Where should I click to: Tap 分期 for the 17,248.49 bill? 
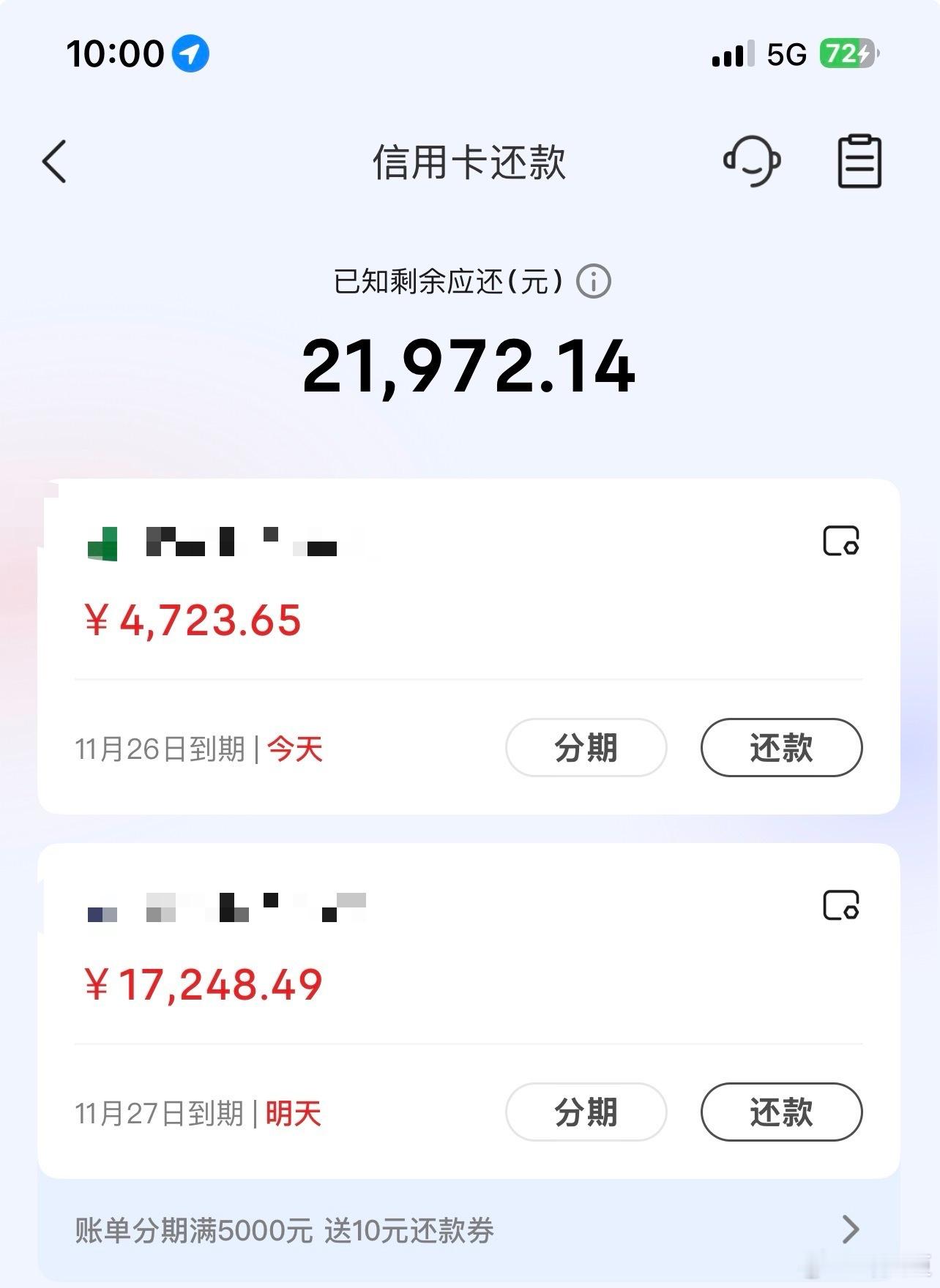[586, 1110]
